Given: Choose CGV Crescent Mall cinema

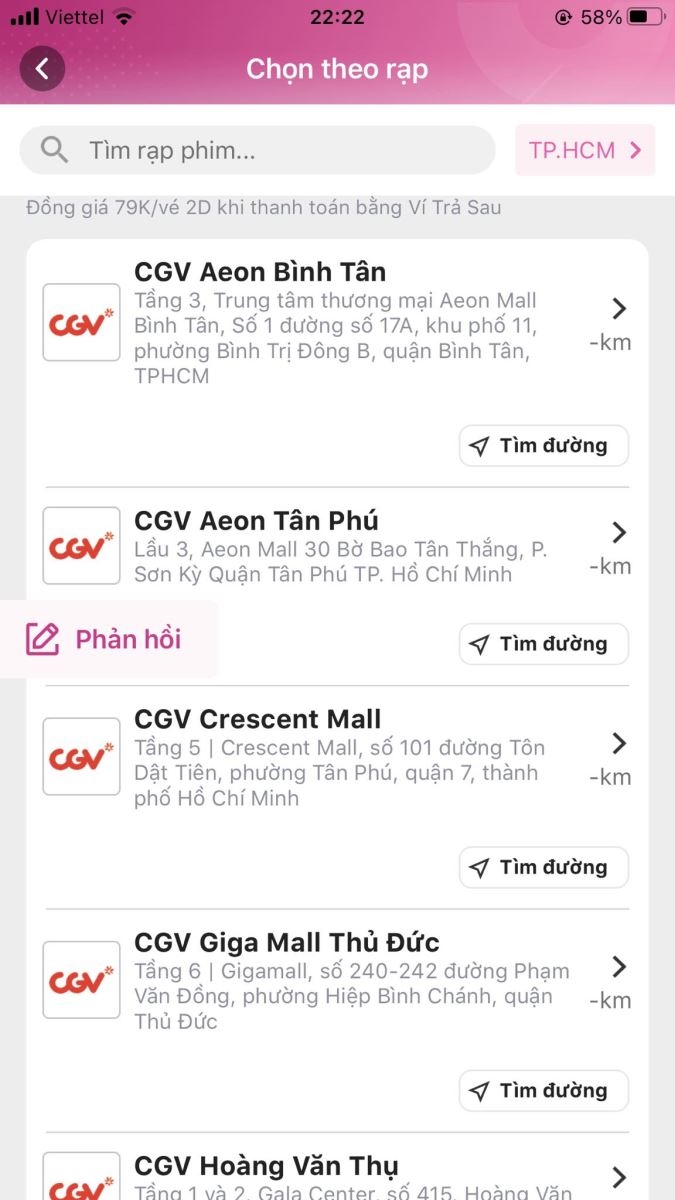Looking at the screenshot, I should click(258, 719).
